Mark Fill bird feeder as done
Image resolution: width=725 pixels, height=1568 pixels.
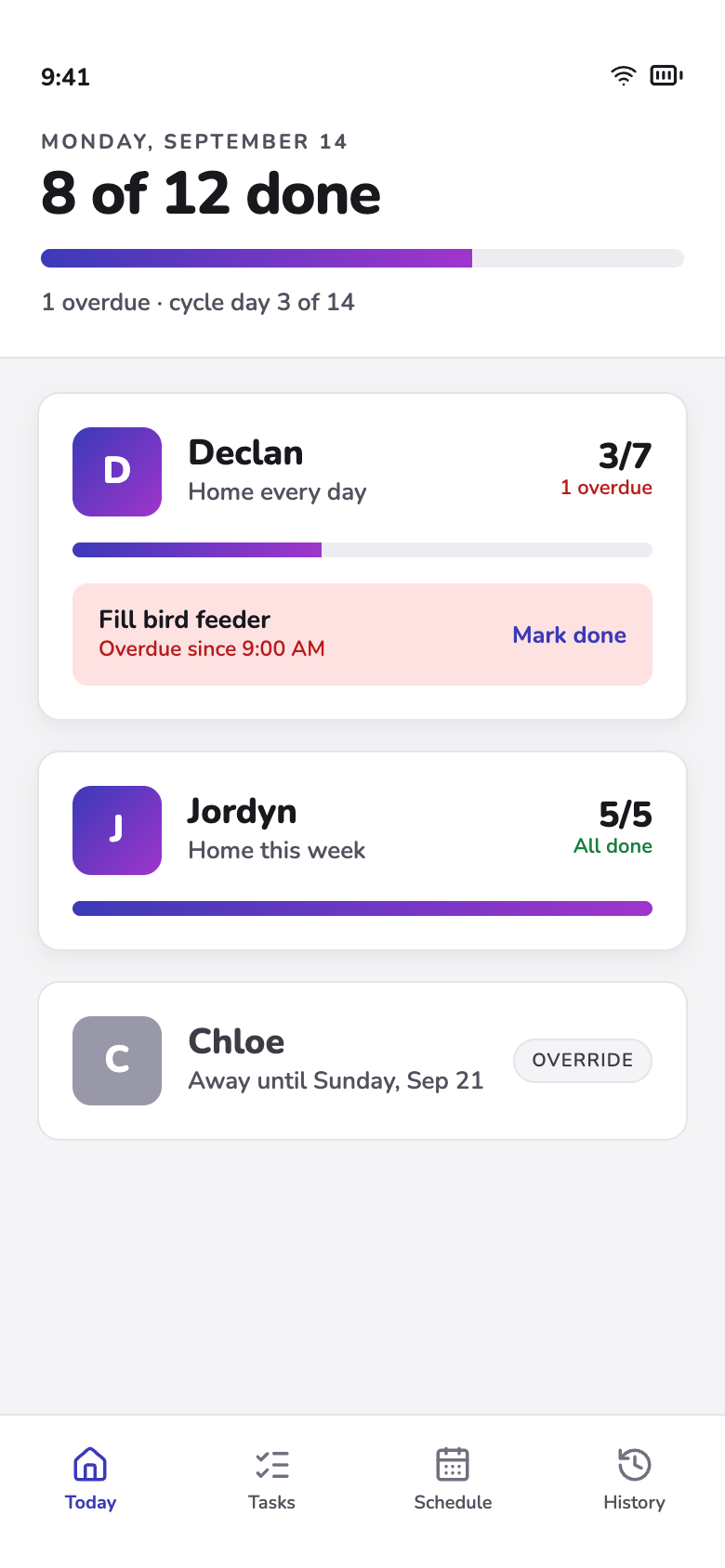pos(569,634)
